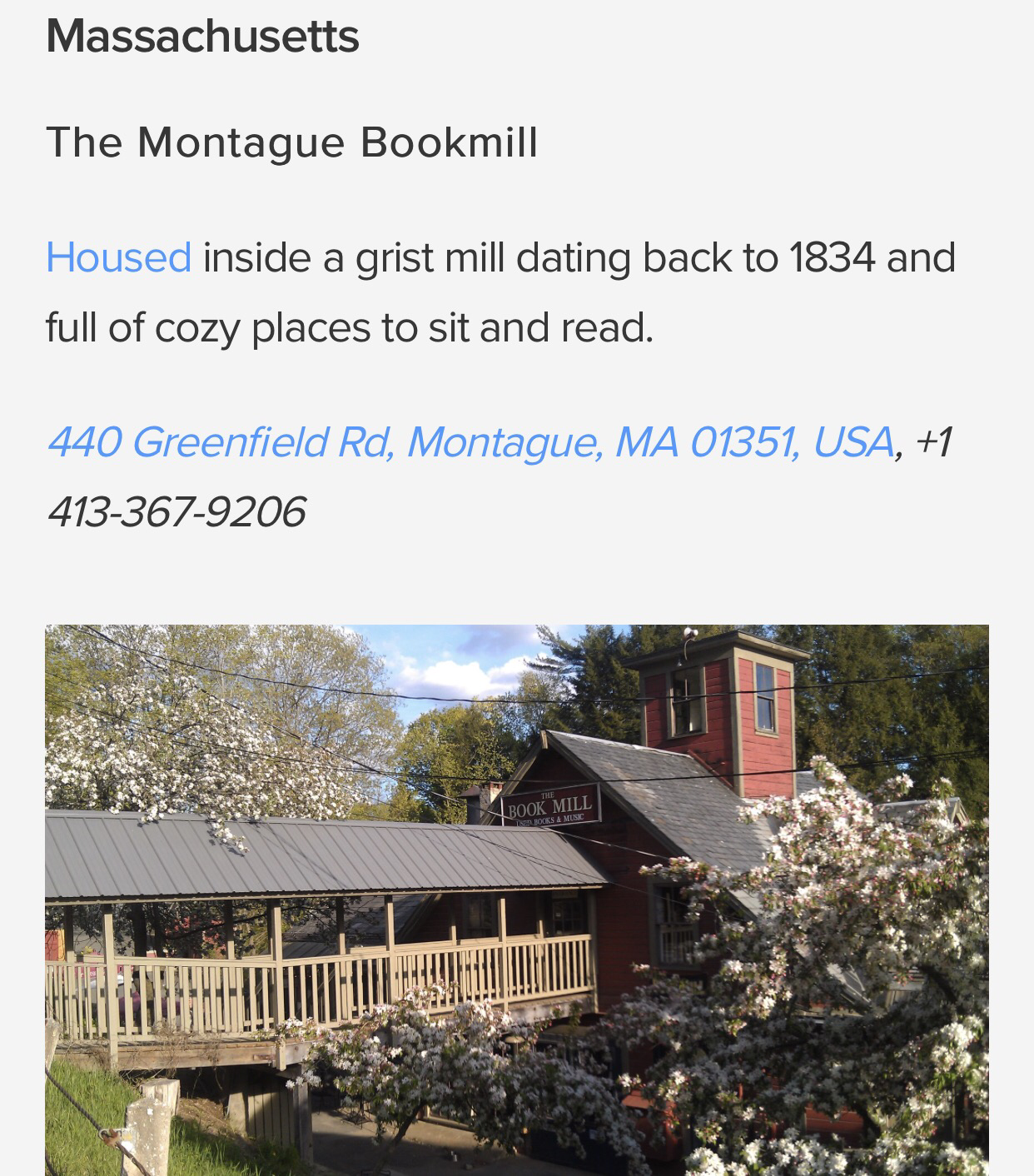Open the 440 Greenfield Rd address link

470,441
